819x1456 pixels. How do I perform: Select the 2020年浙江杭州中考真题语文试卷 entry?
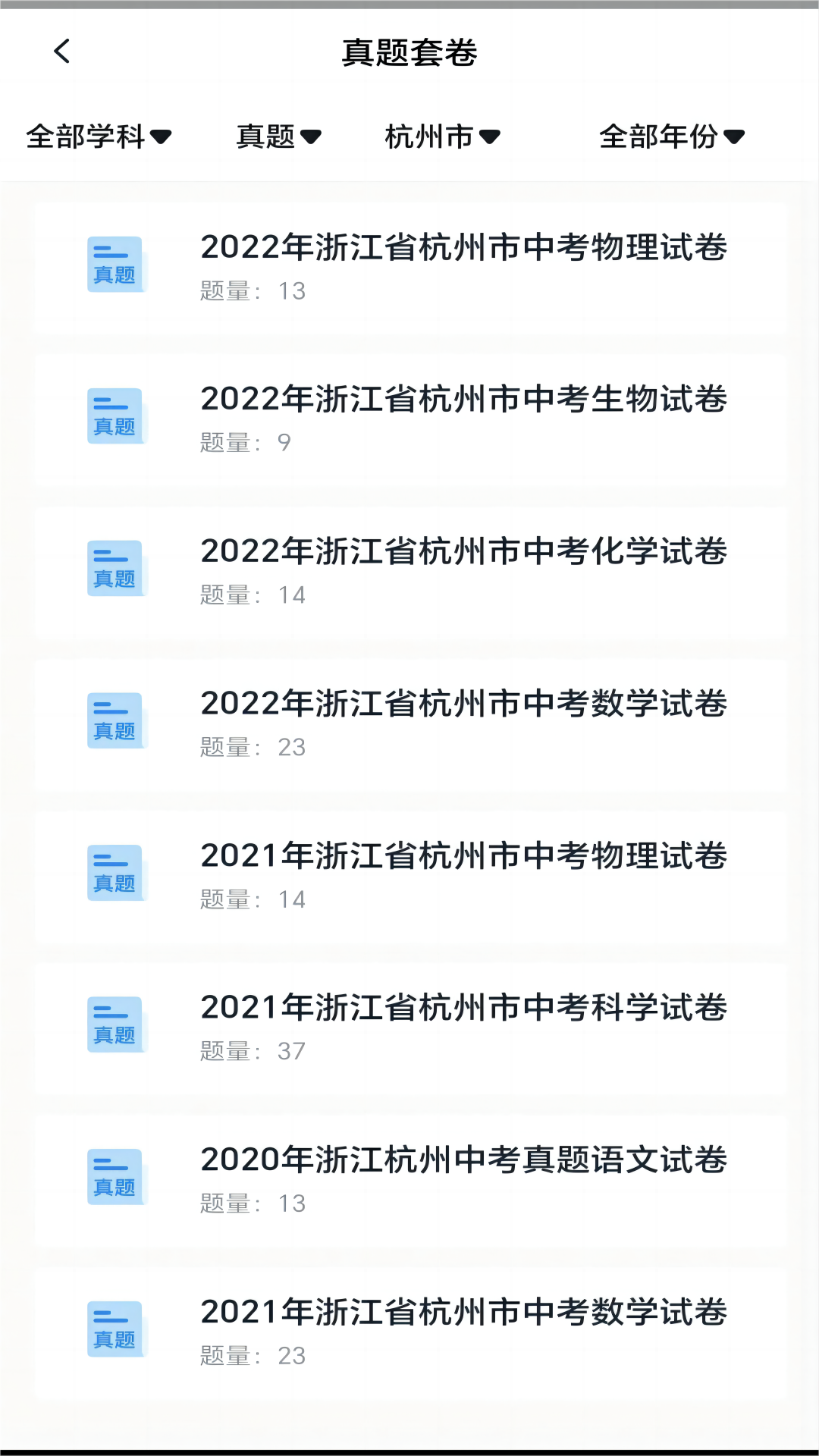tap(464, 1160)
